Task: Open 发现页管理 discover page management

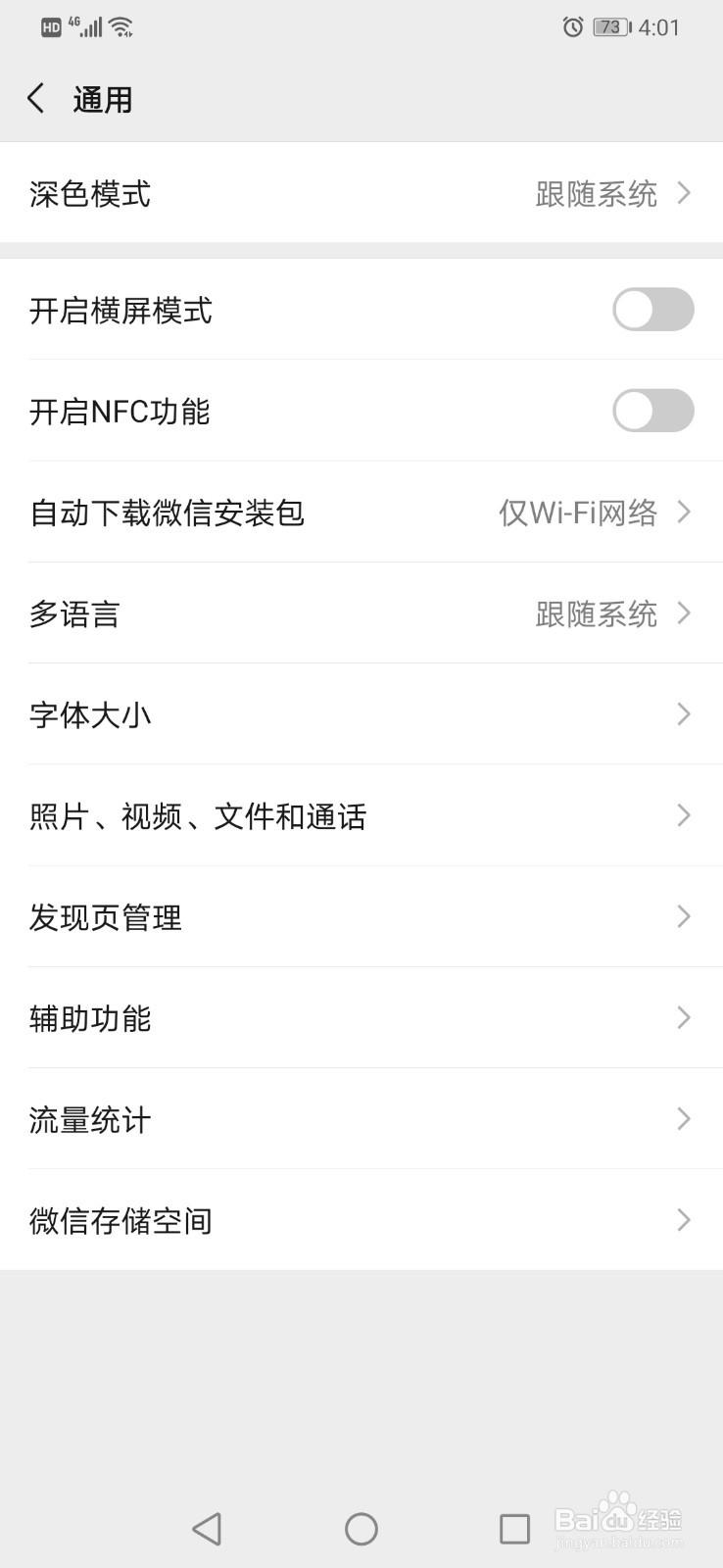Action: [x=361, y=916]
